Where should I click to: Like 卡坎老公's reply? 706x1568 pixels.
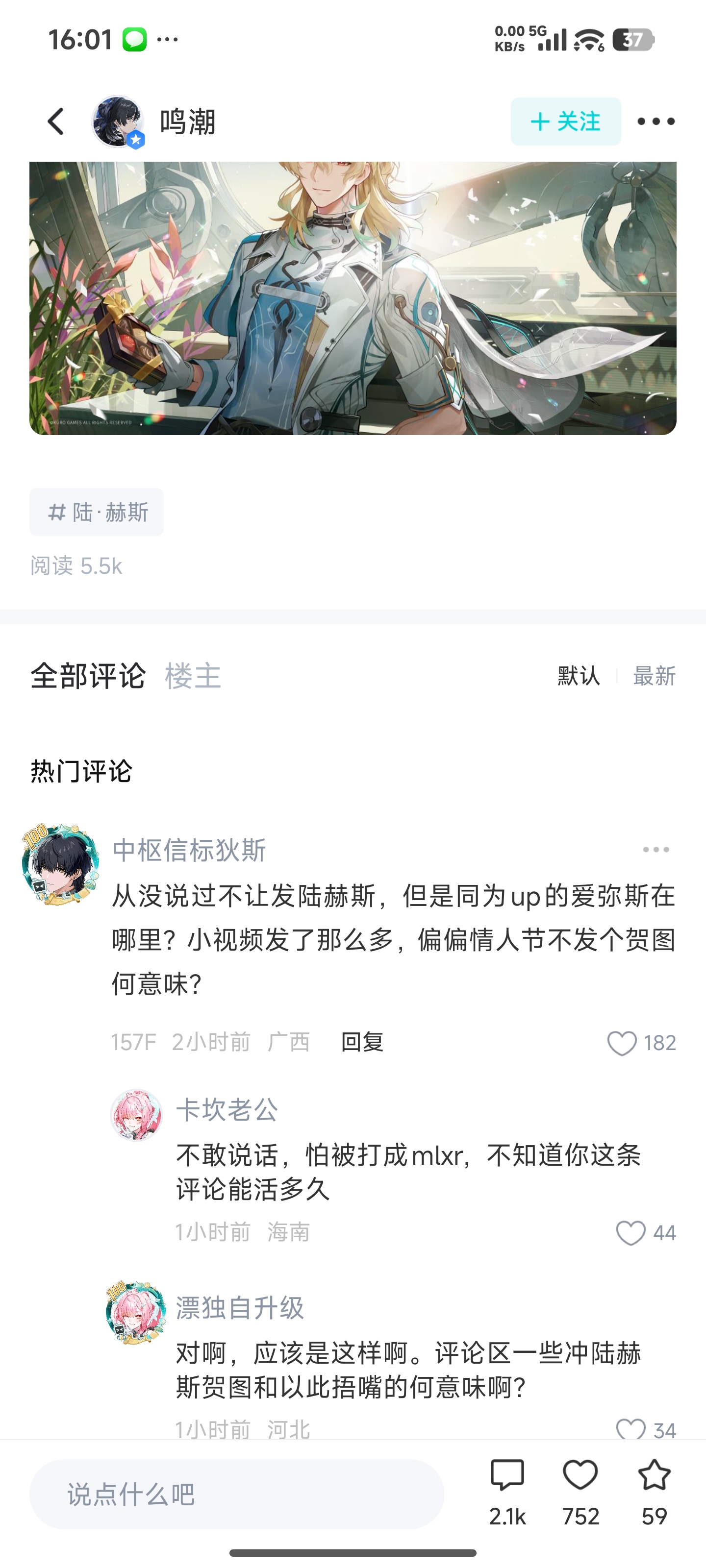(630, 1233)
